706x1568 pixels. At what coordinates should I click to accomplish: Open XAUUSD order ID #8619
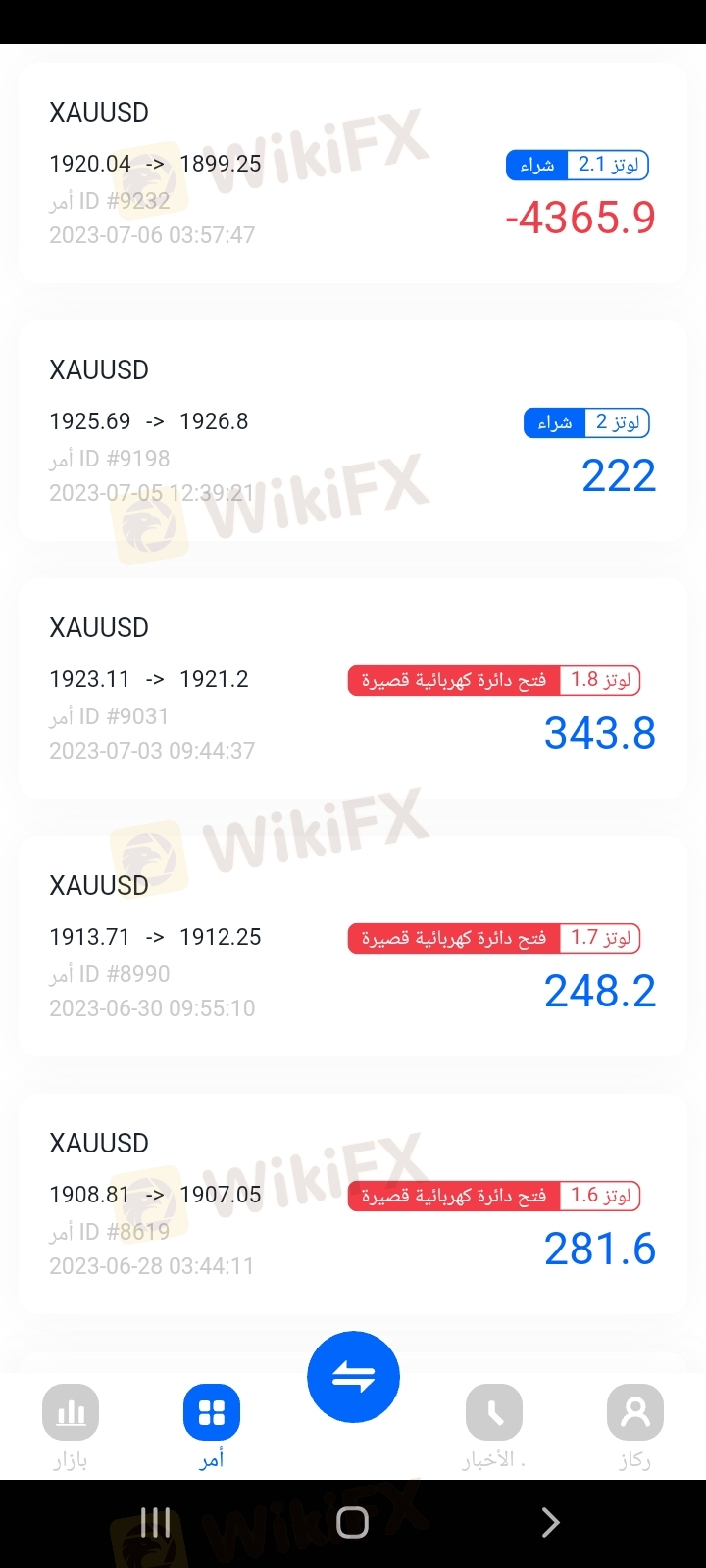tap(353, 1204)
